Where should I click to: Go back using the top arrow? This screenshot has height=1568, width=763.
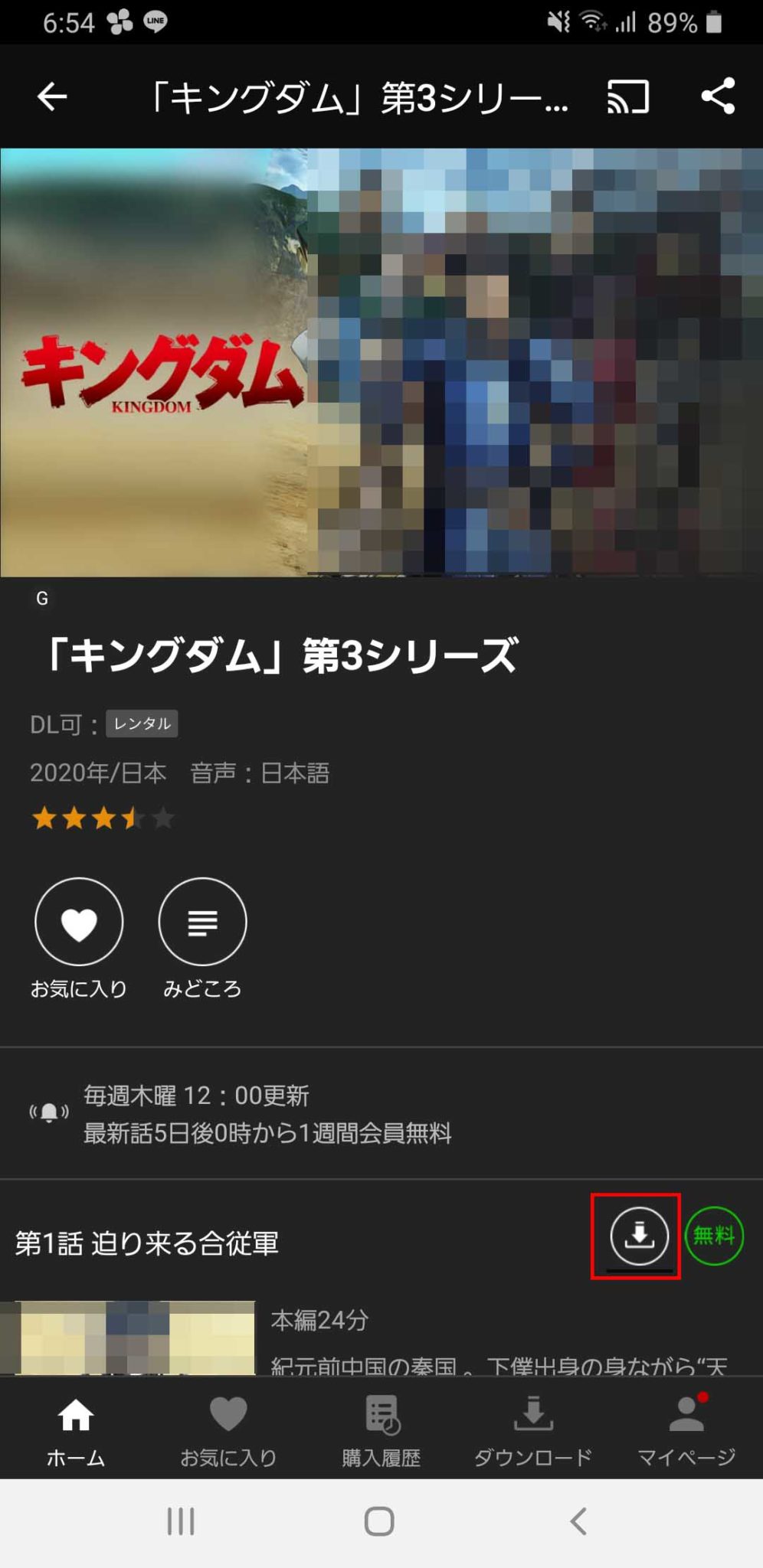pyautogui.click(x=52, y=96)
